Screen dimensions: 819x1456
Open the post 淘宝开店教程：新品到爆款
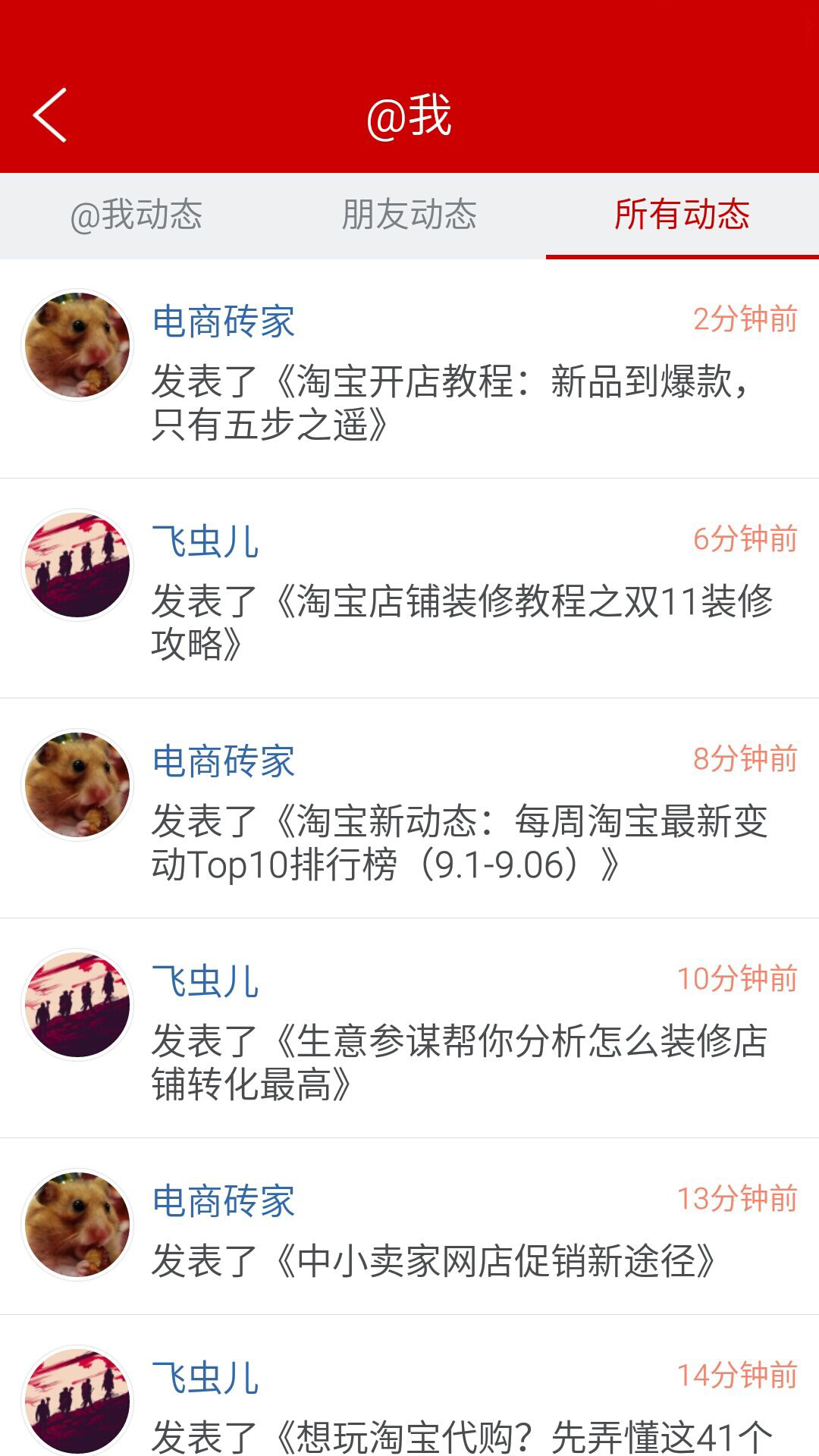pos(450,402)
